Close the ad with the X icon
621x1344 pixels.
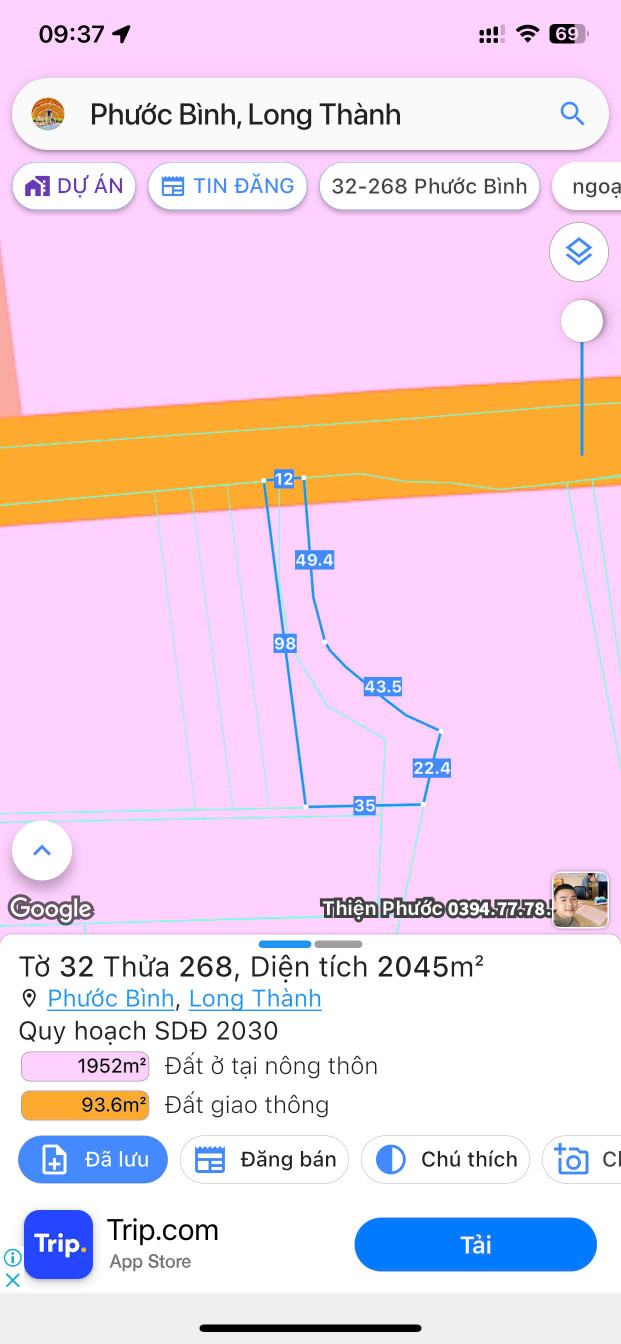[12, 1280]
